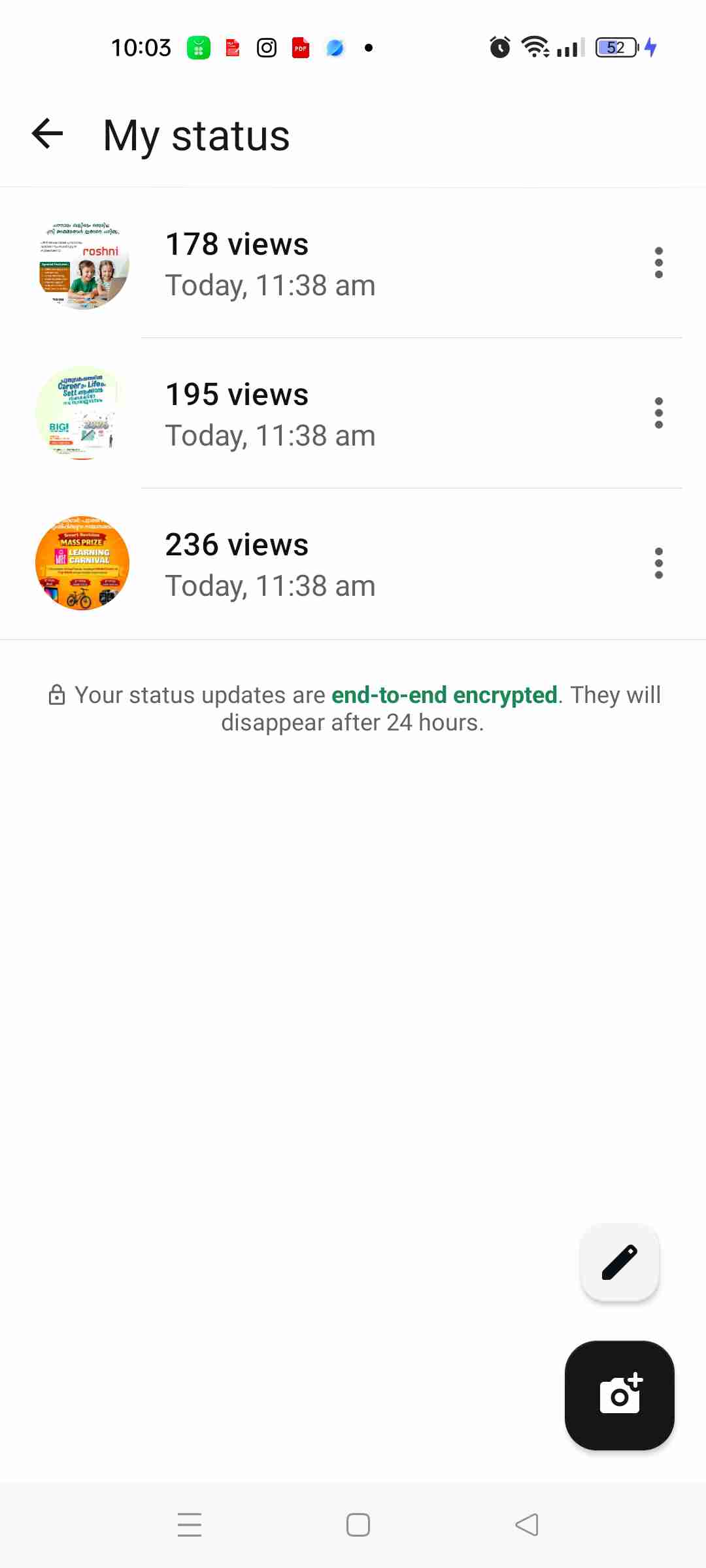706x1568 pixels.
Task: Open options for the 236 views status
Action: [658, 563]
